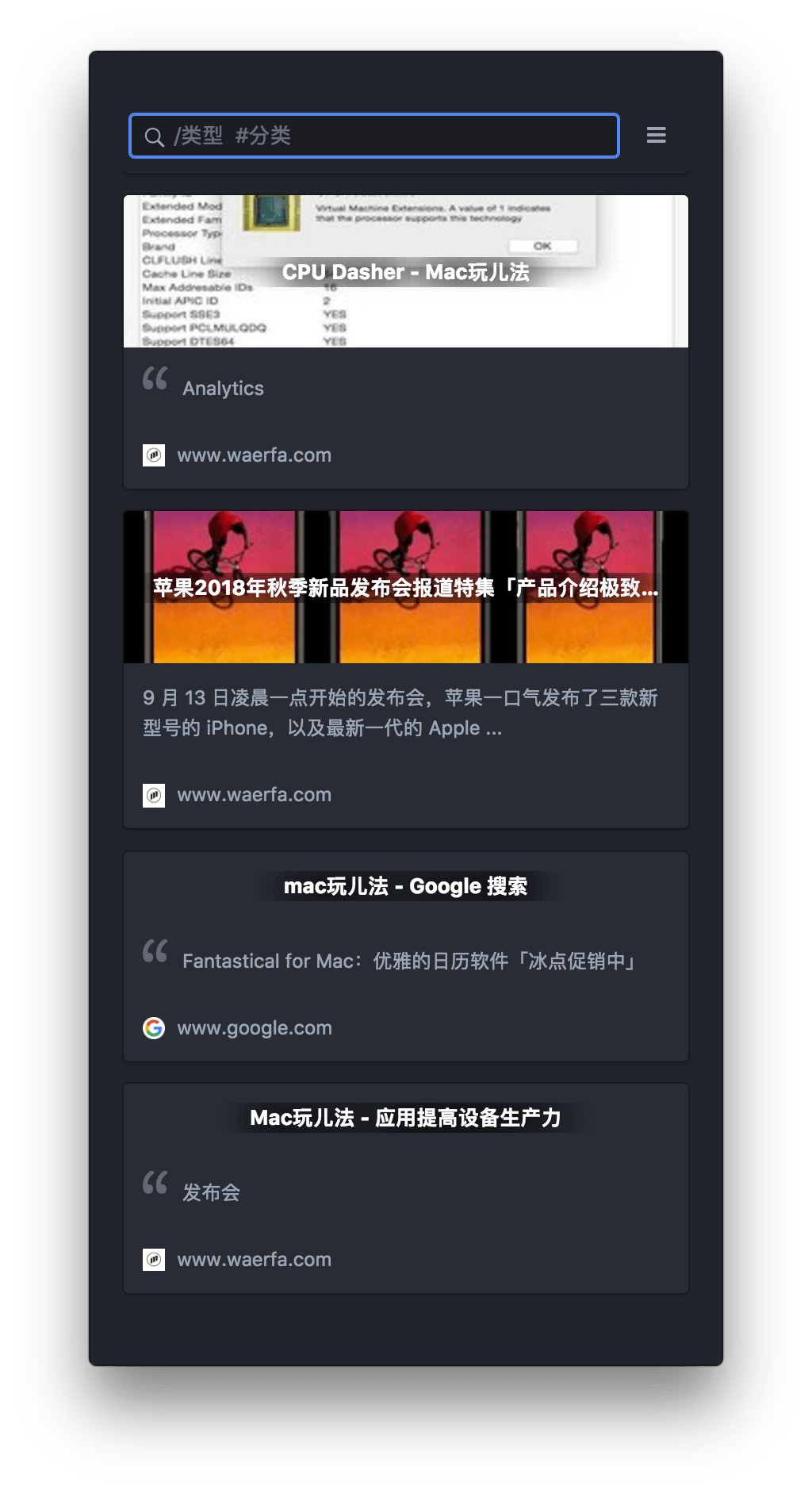
Task: Open the 苹果2018年秋季新品发布会 article card
Action: 405,588
